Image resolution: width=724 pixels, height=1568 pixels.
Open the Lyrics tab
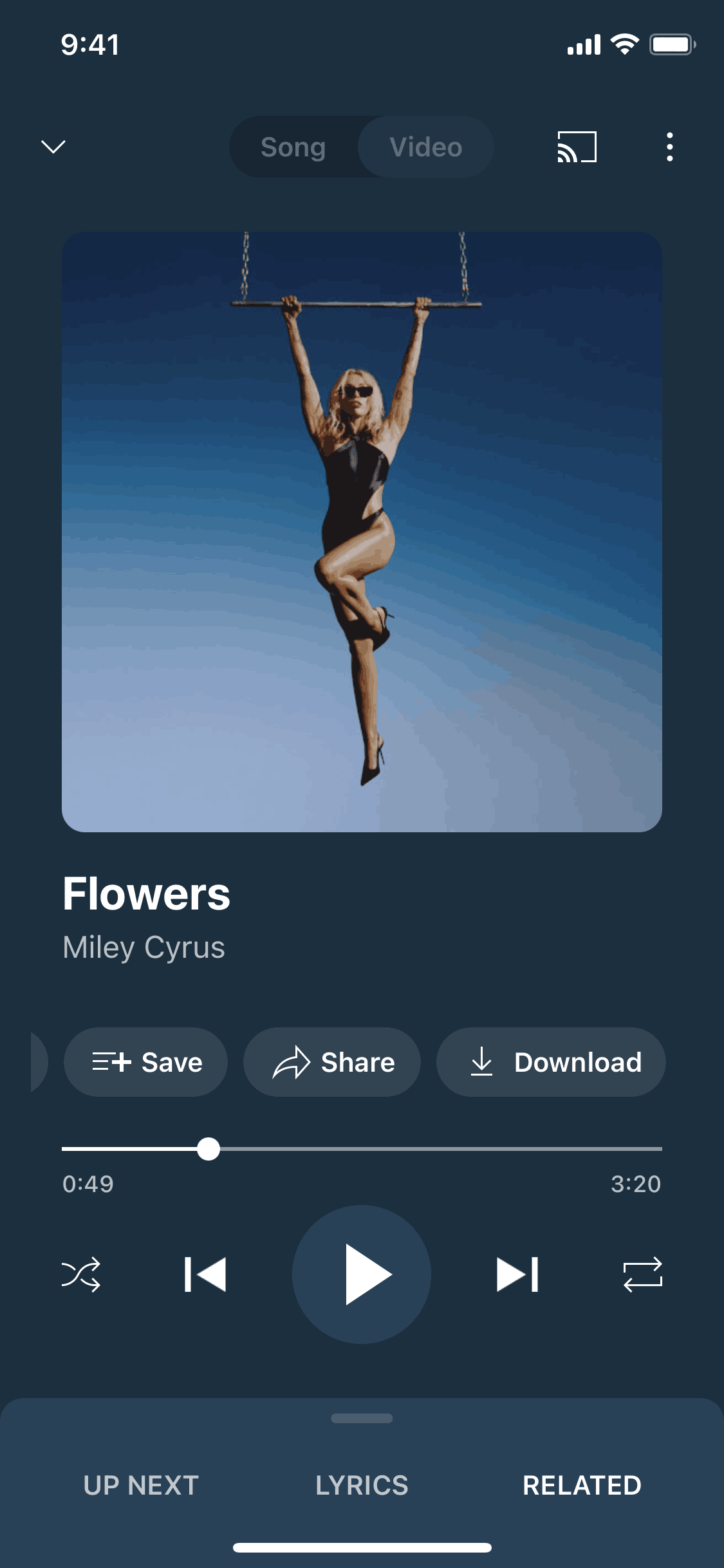362,1486
